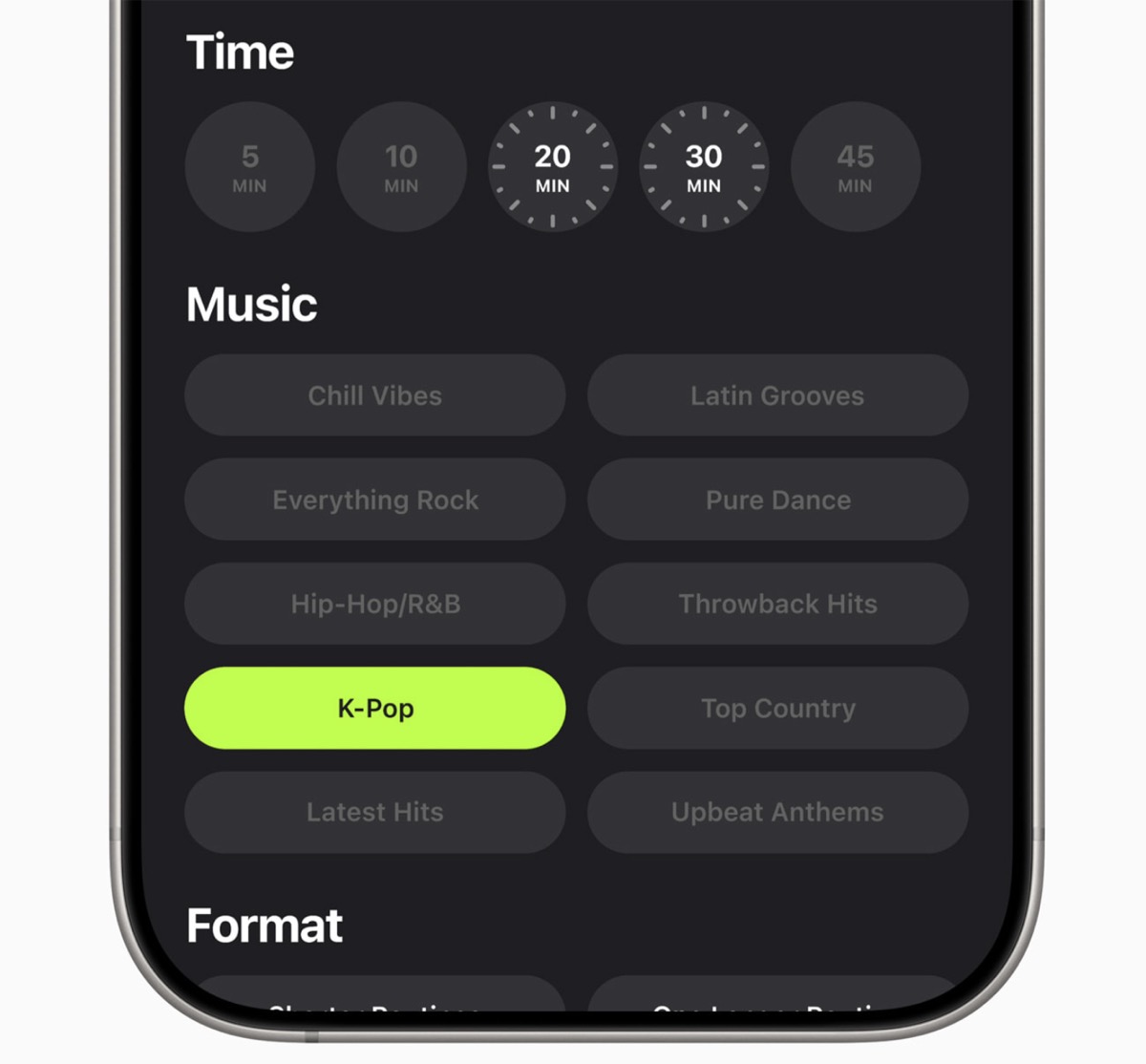Select Throwback Hits music
This screenshot has height=1064, width=1146.
777,604
